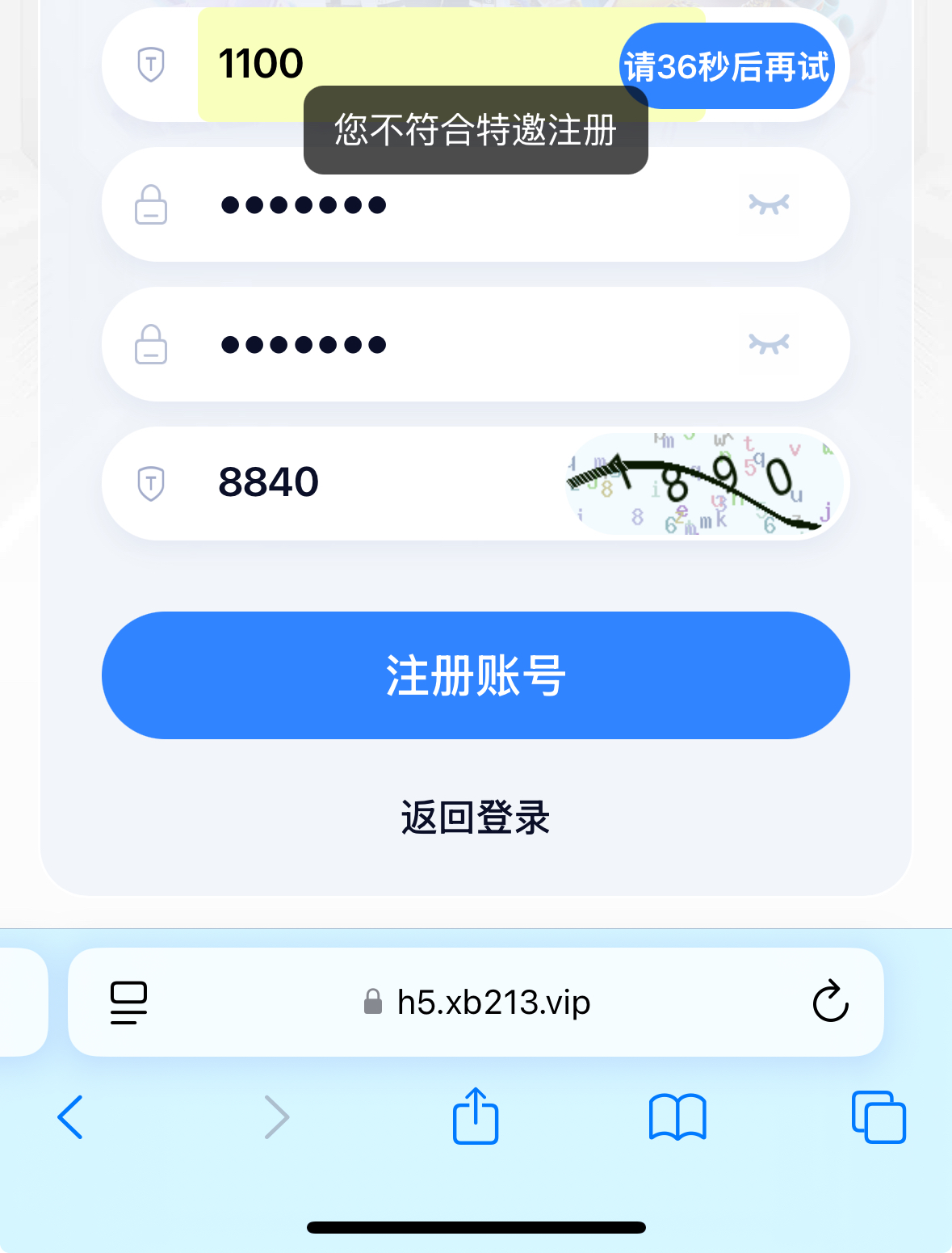Open Safari bookmarks
Screen dimensions: 952x1253
coord(677,1117)
